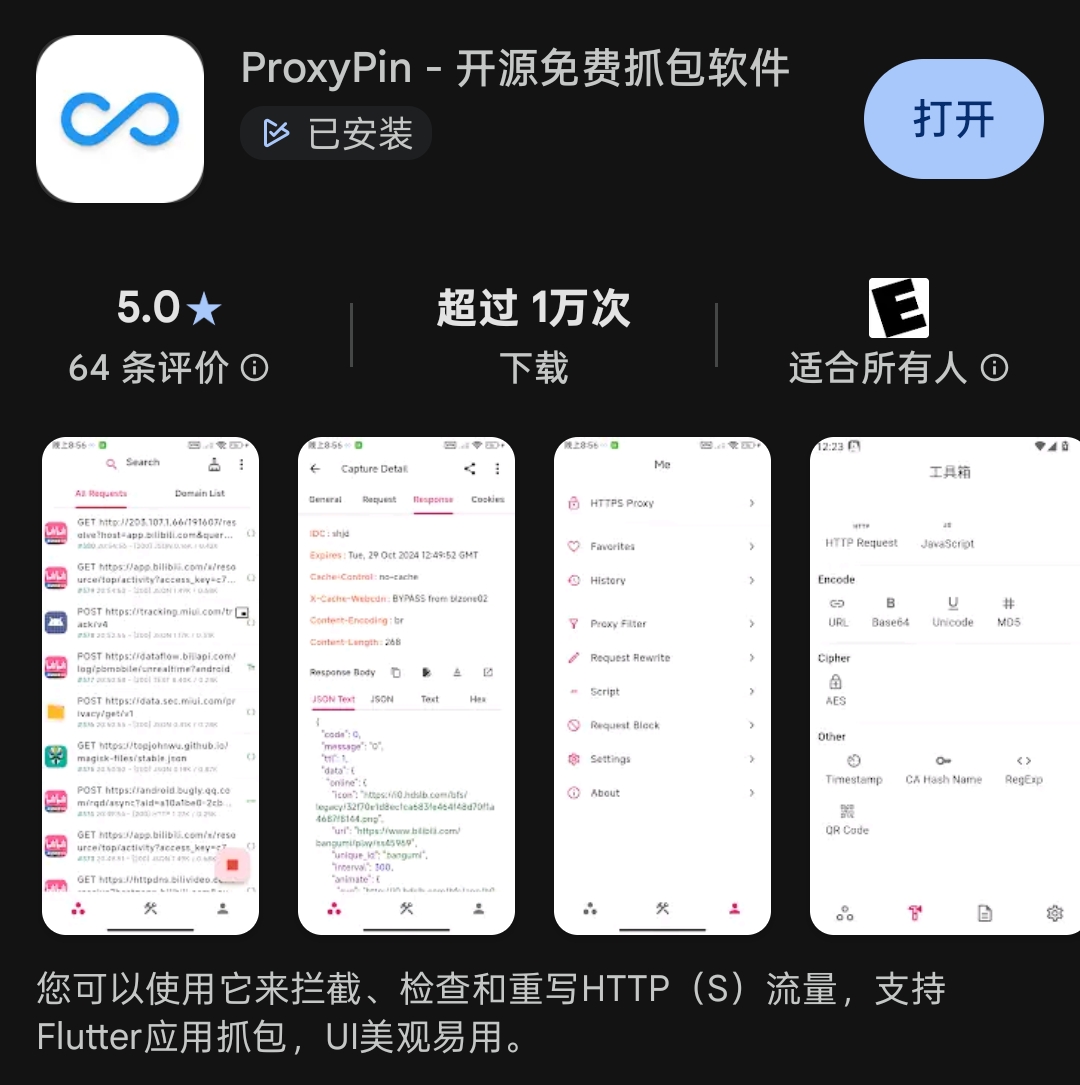Open the 64 条评价 ratings details
This screenshot has height=1085, width=1080.
tap(166, 368)
